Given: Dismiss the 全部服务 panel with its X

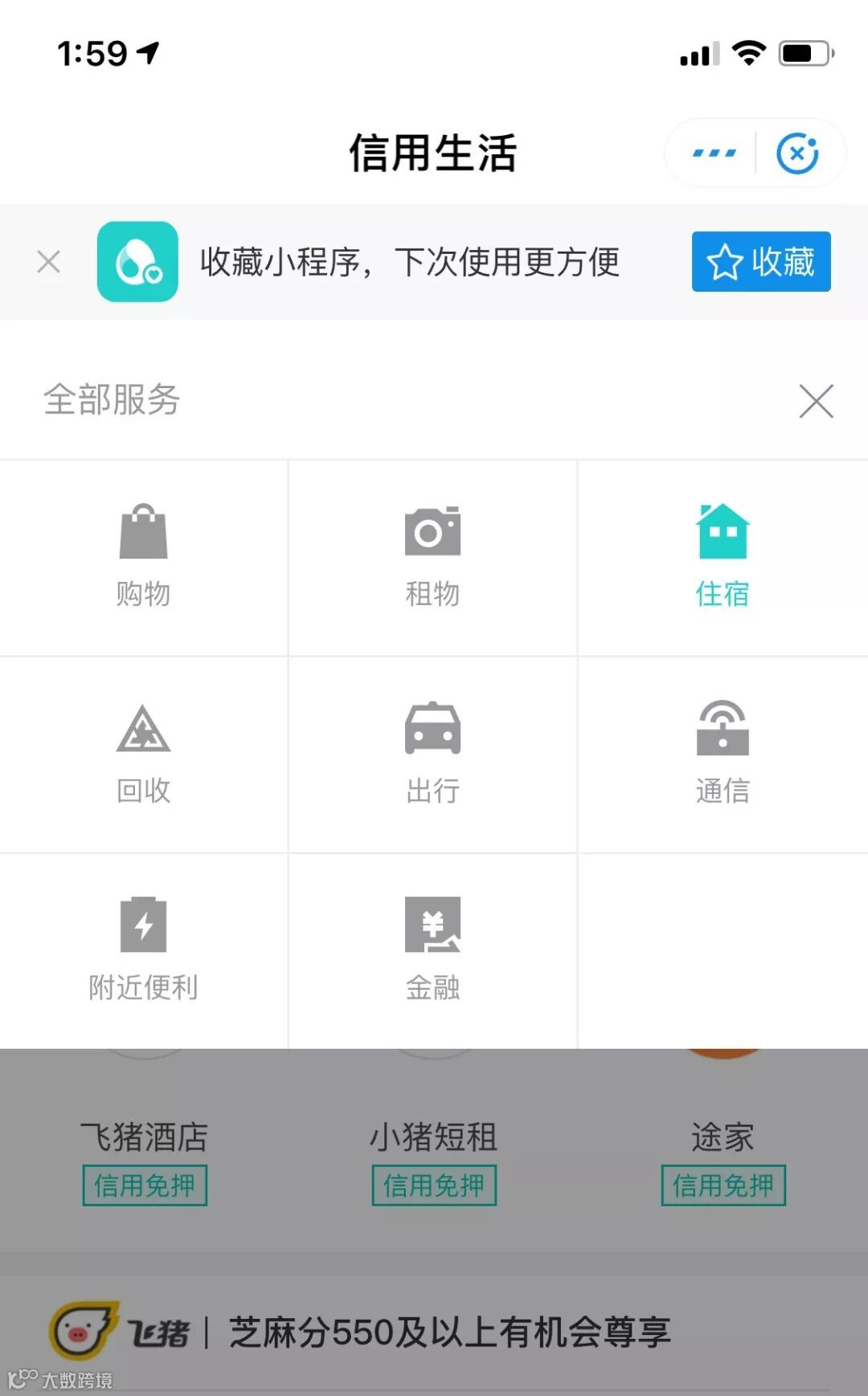Looking at the screenshot, I should 817,402.
